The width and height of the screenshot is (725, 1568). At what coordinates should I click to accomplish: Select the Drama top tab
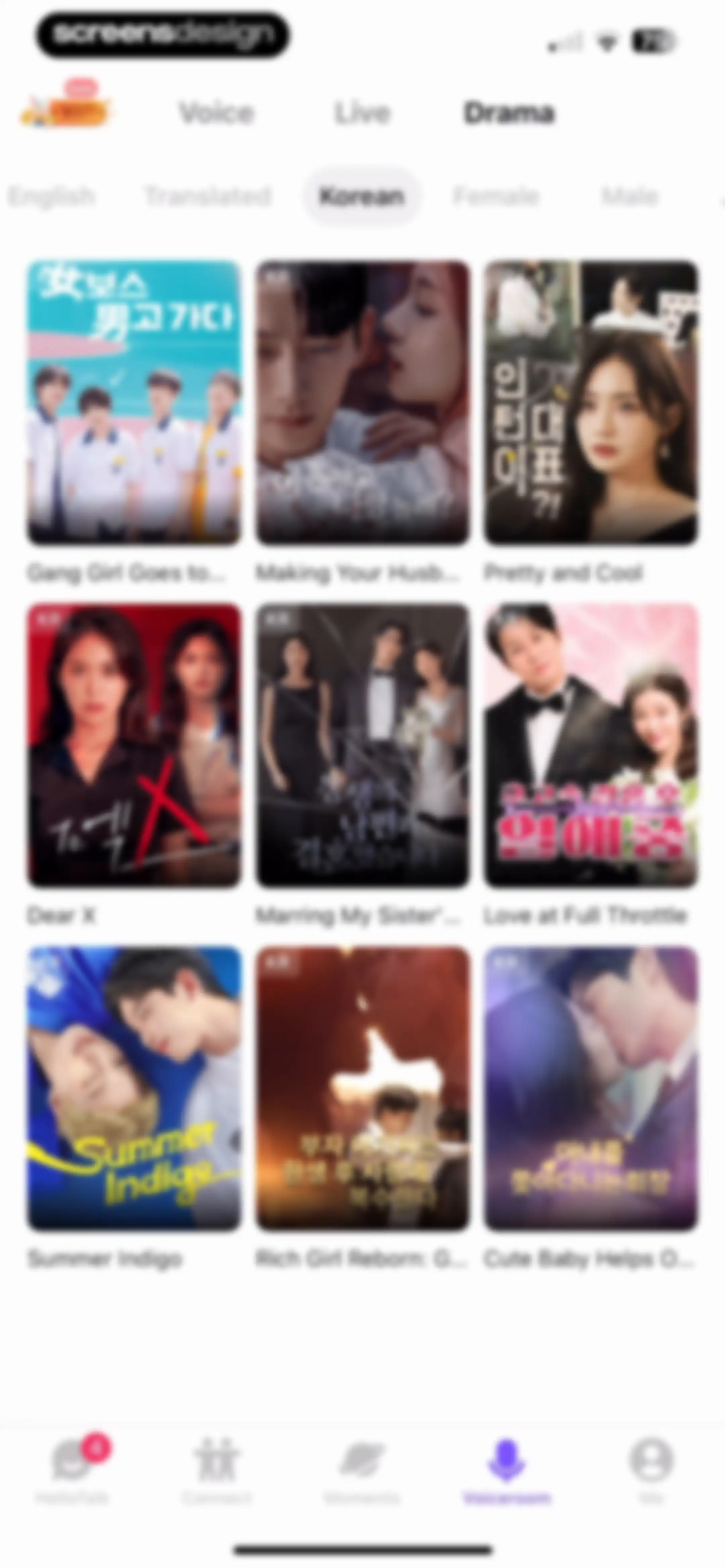pos(509,113)
